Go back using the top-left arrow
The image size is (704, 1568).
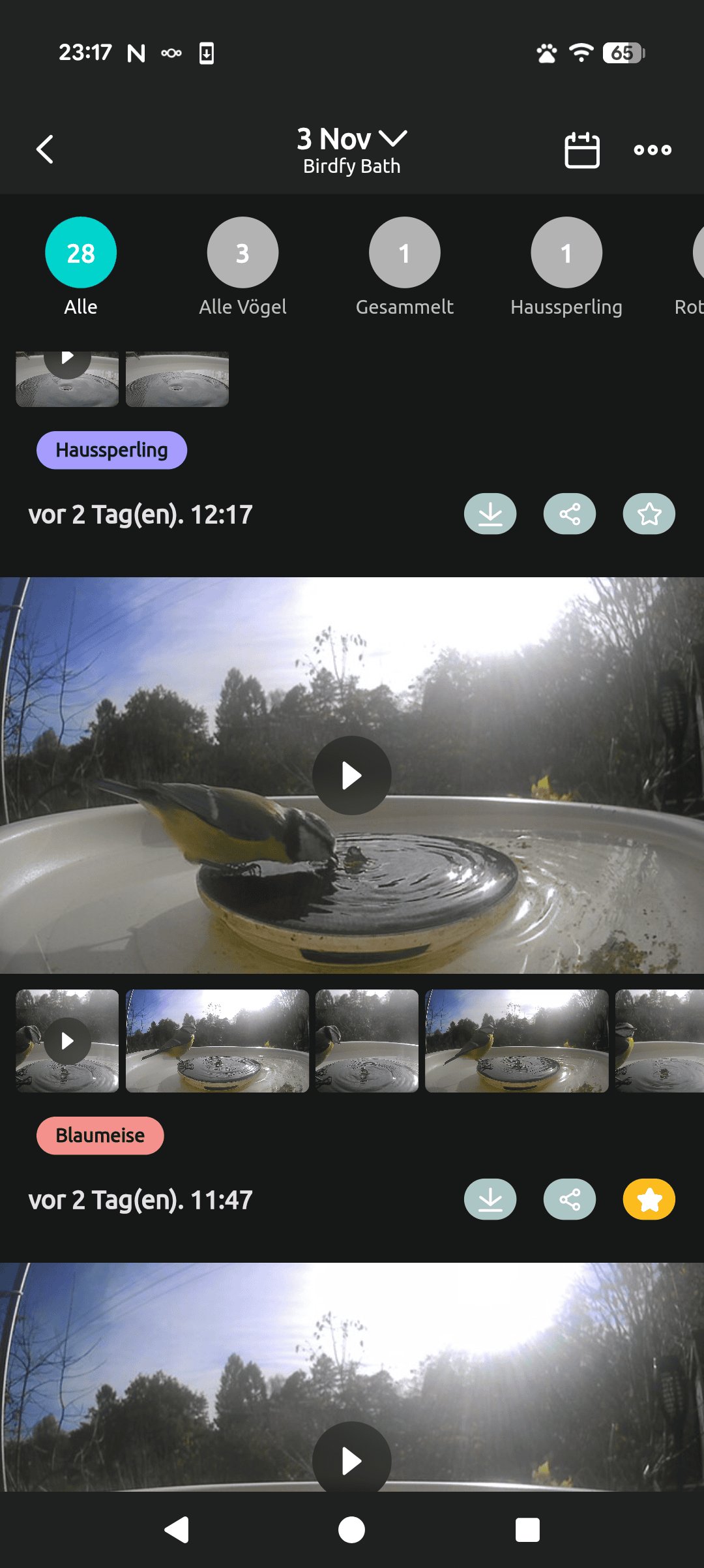44,149
